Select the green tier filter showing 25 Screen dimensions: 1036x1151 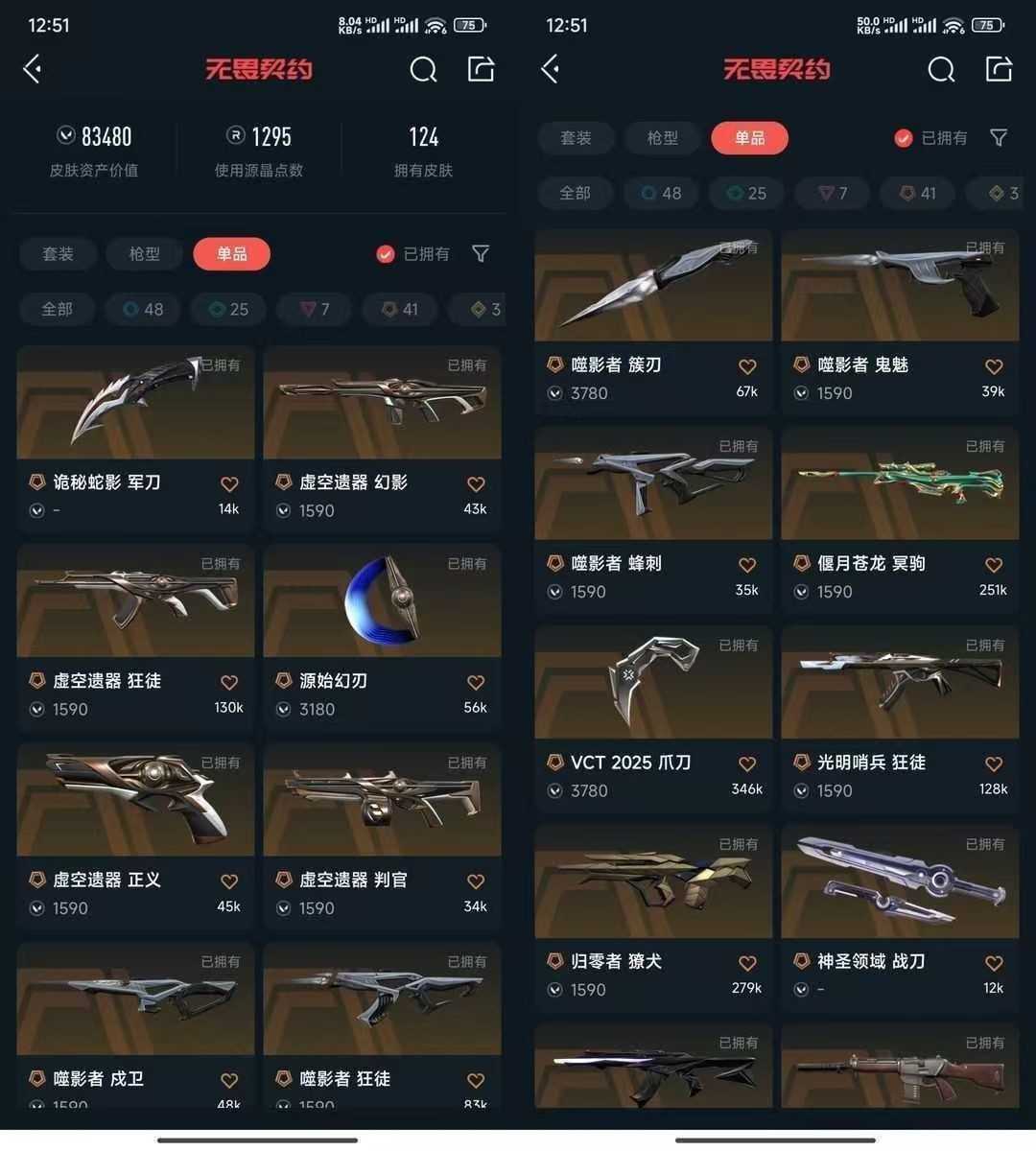point(227,309)
